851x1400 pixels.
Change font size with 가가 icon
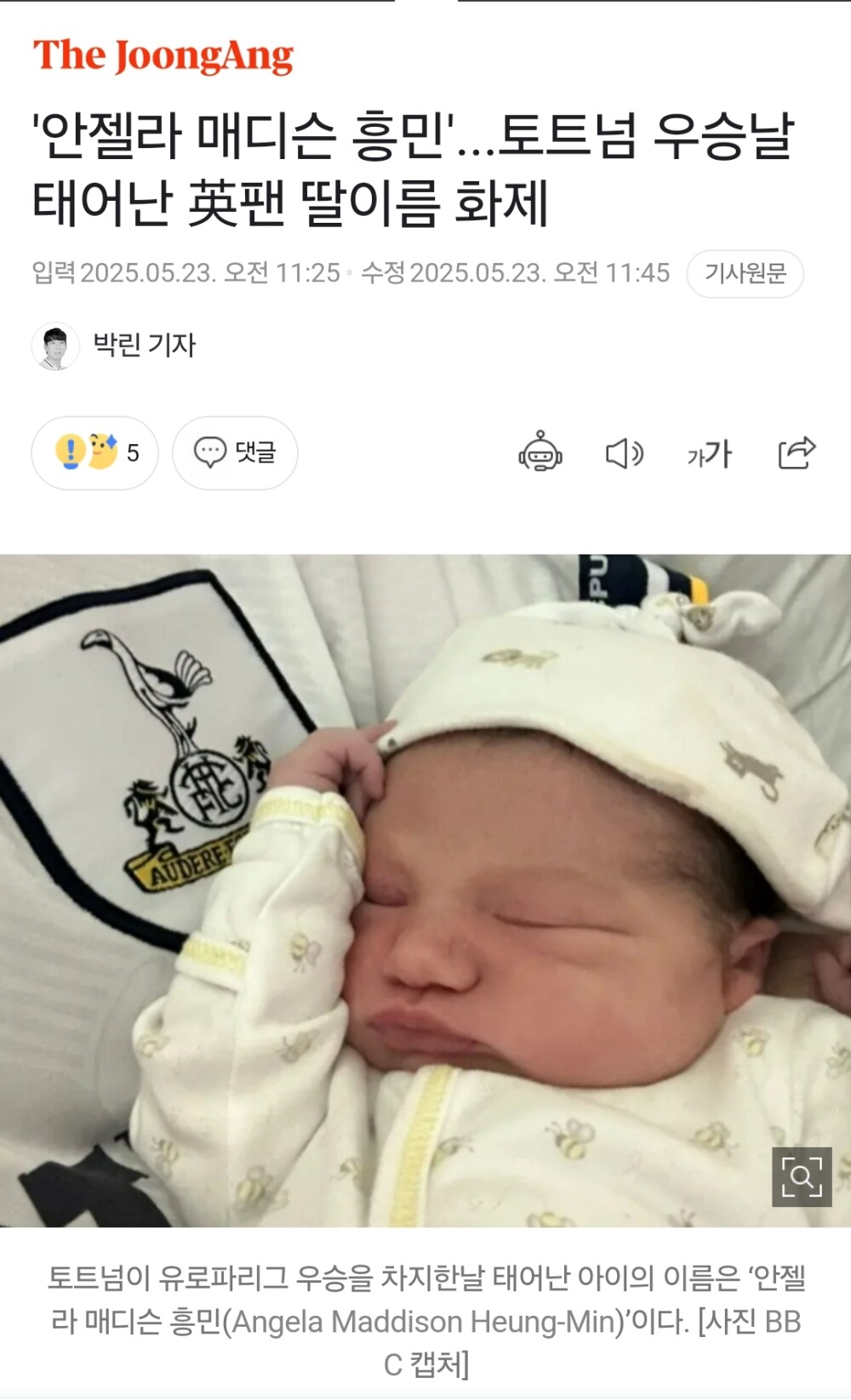(x=710, y=453)
